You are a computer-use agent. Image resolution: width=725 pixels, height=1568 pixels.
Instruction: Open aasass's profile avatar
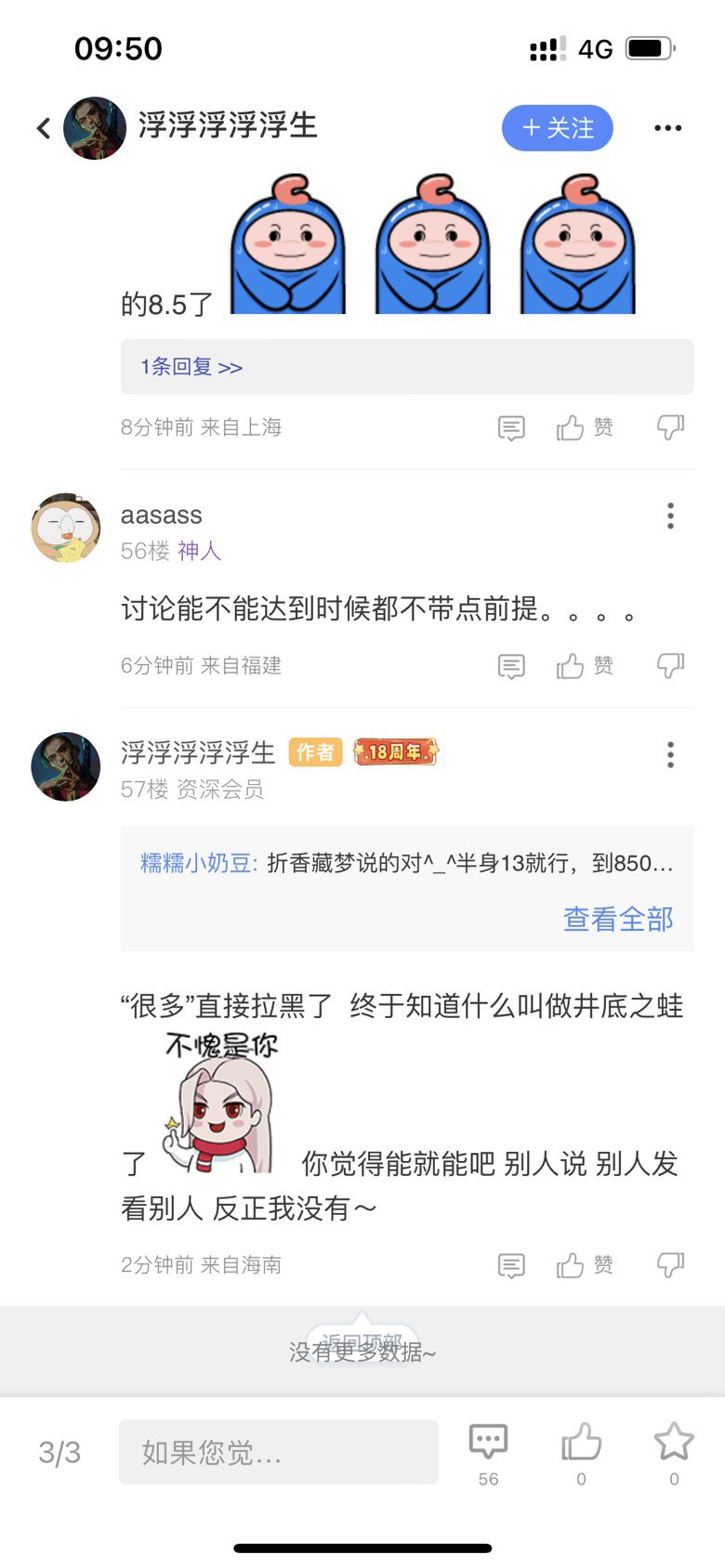[x=66, y=528]
